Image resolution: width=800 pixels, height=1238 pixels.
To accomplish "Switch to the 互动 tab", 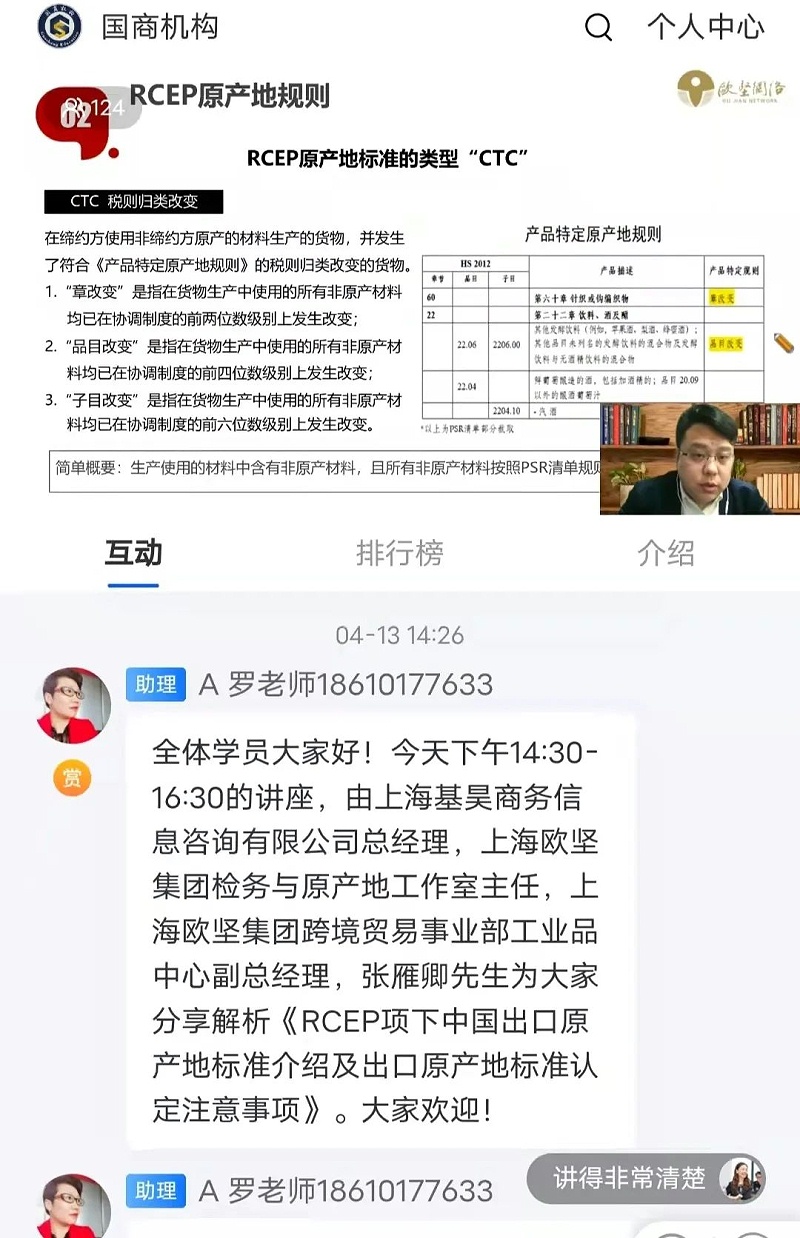I will 133,553.
